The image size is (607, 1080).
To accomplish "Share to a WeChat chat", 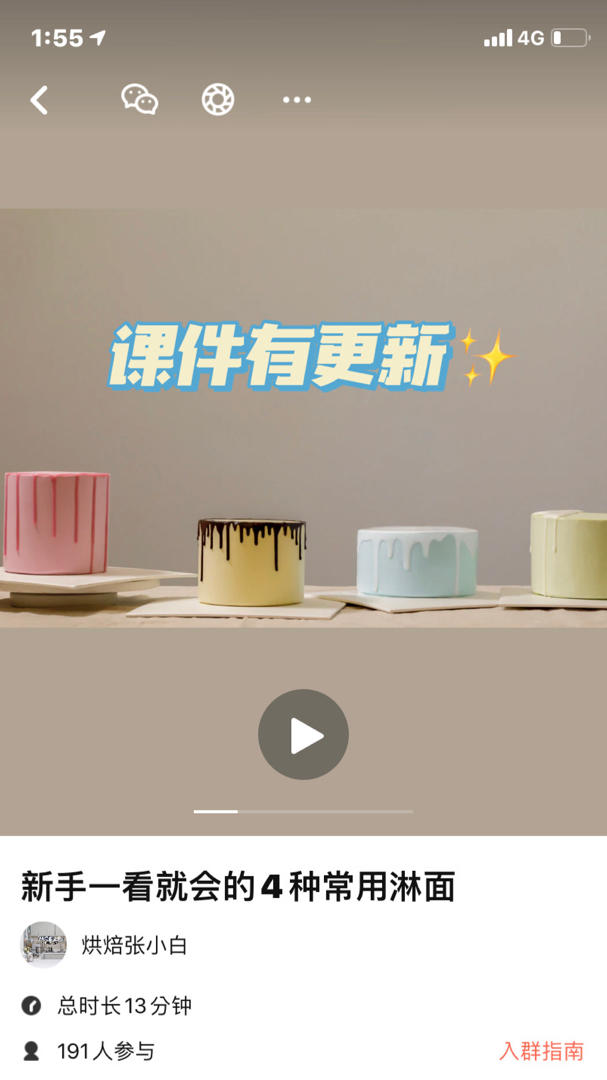I will pyautogui.click(x=139, y=99).
